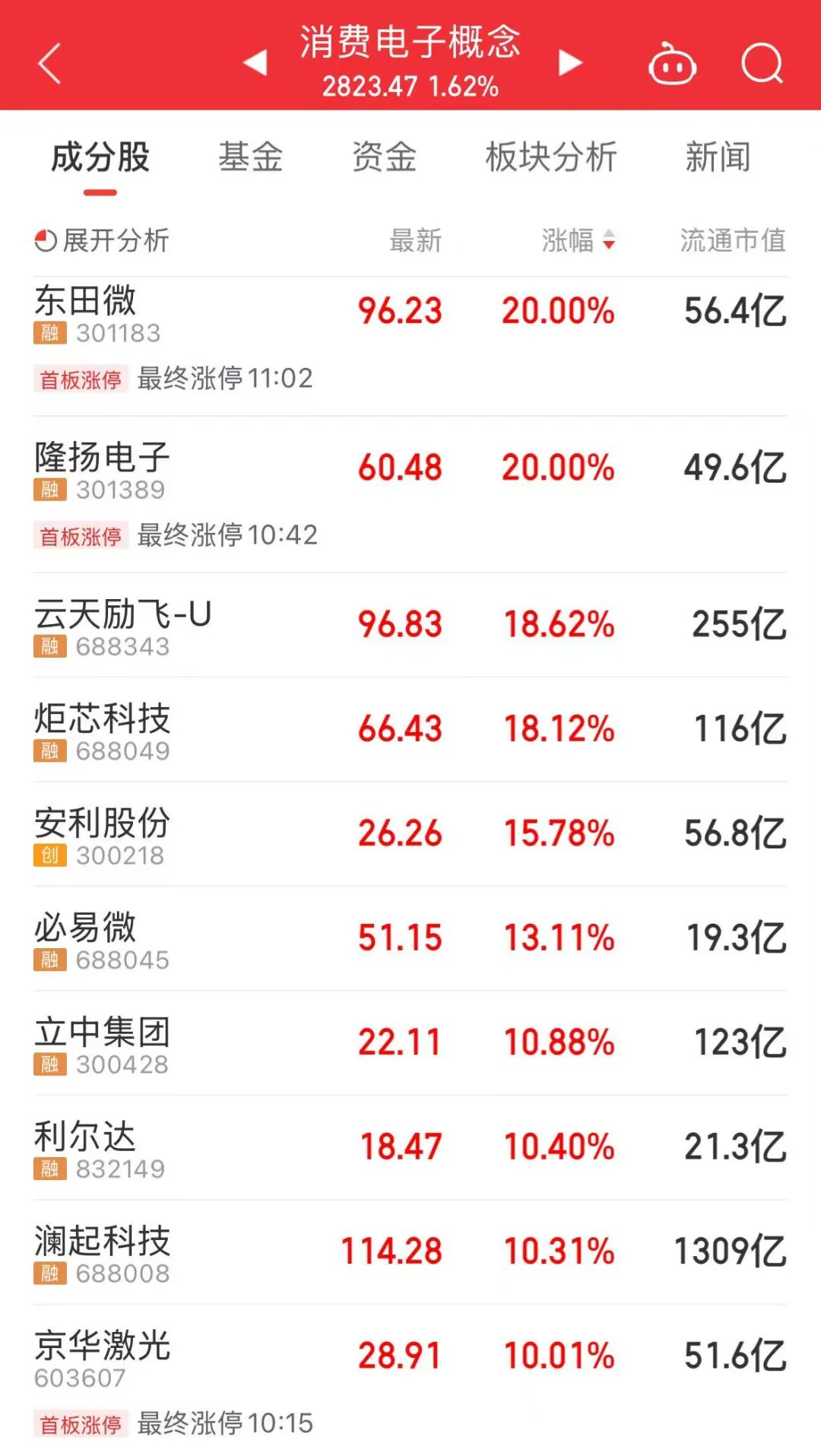Select the 炬芯科技 row
The height and width of the screenshot is (1456, 821).
102,718
